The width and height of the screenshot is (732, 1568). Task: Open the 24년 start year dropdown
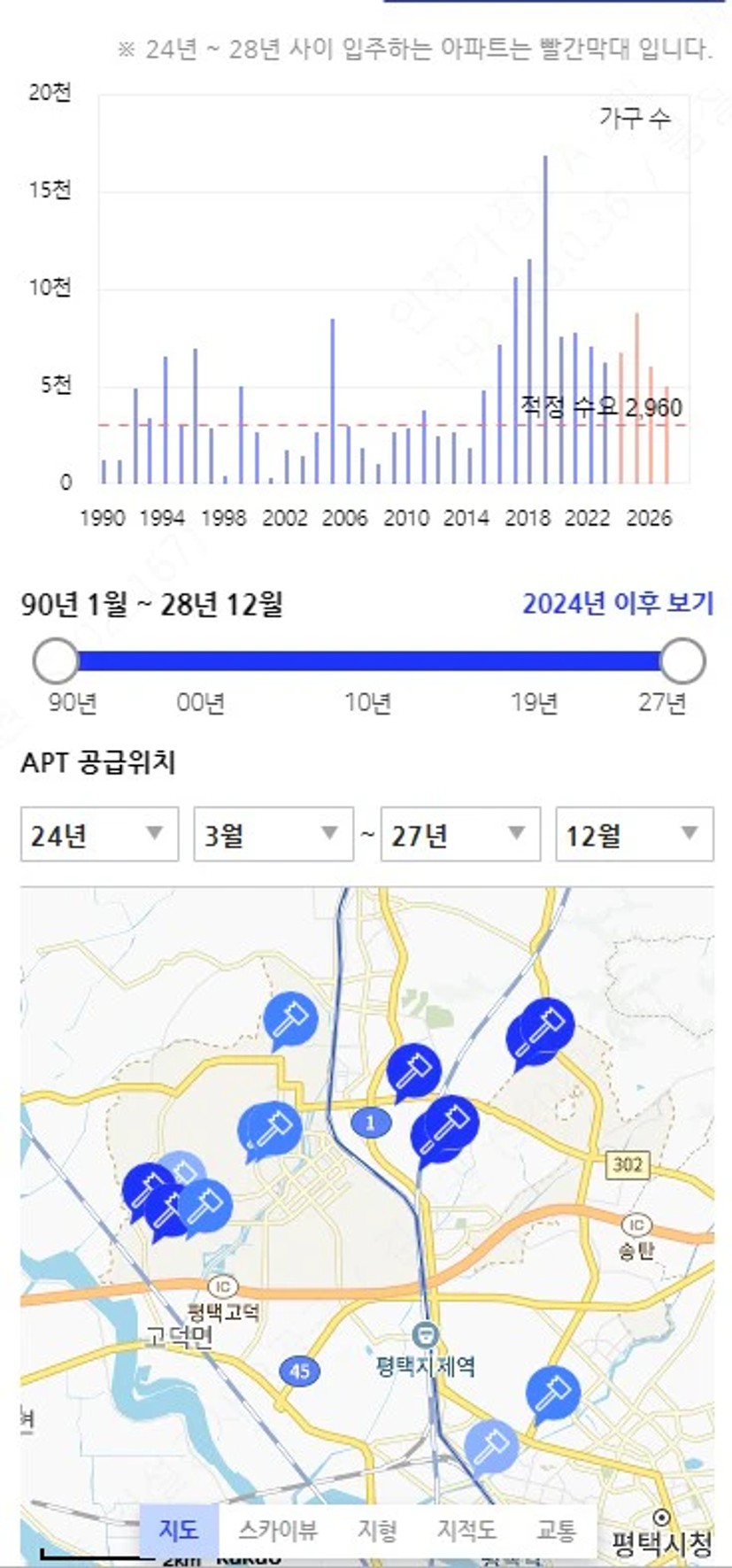(99, 834)
